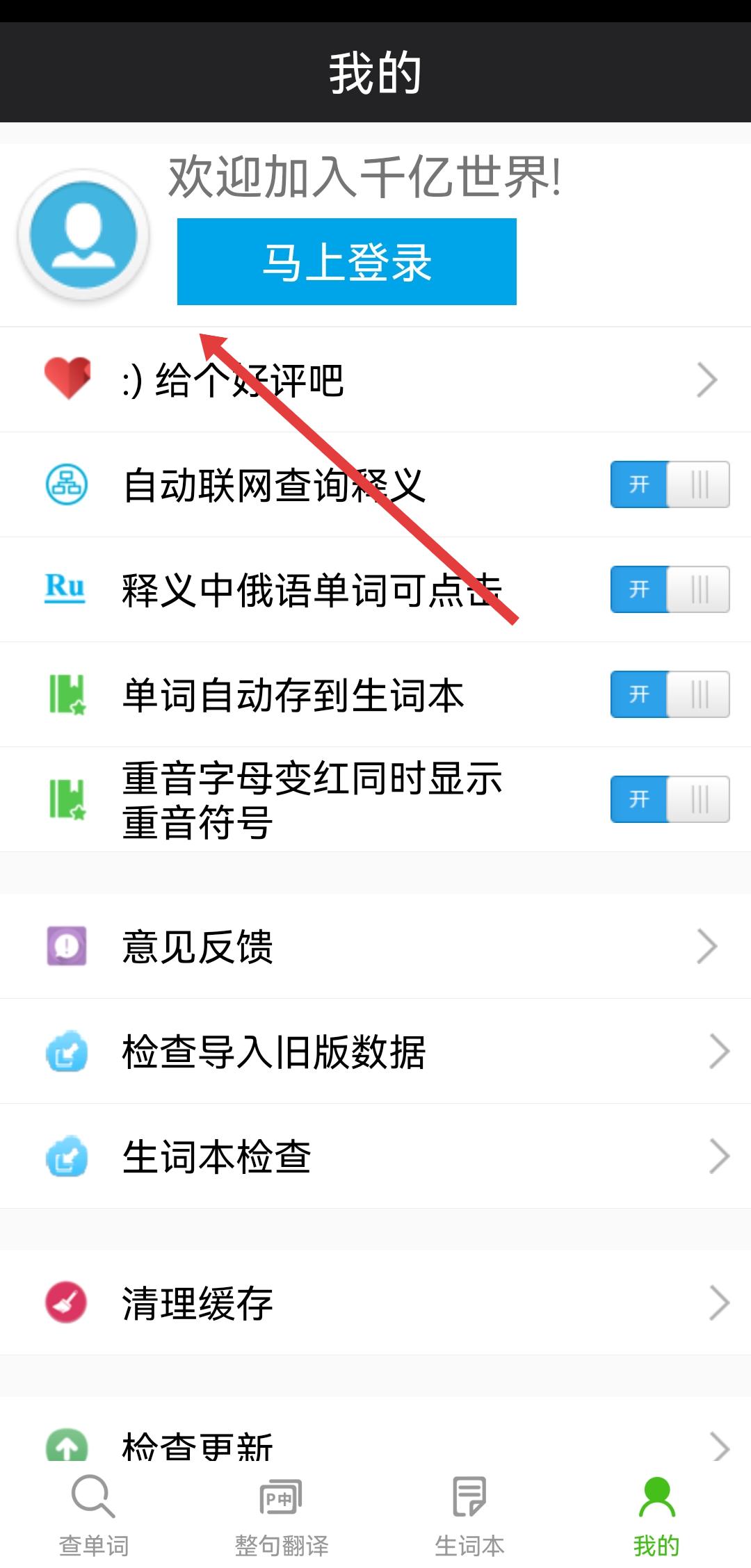Switch to the 整句翻译 tab

(282, 1517)
